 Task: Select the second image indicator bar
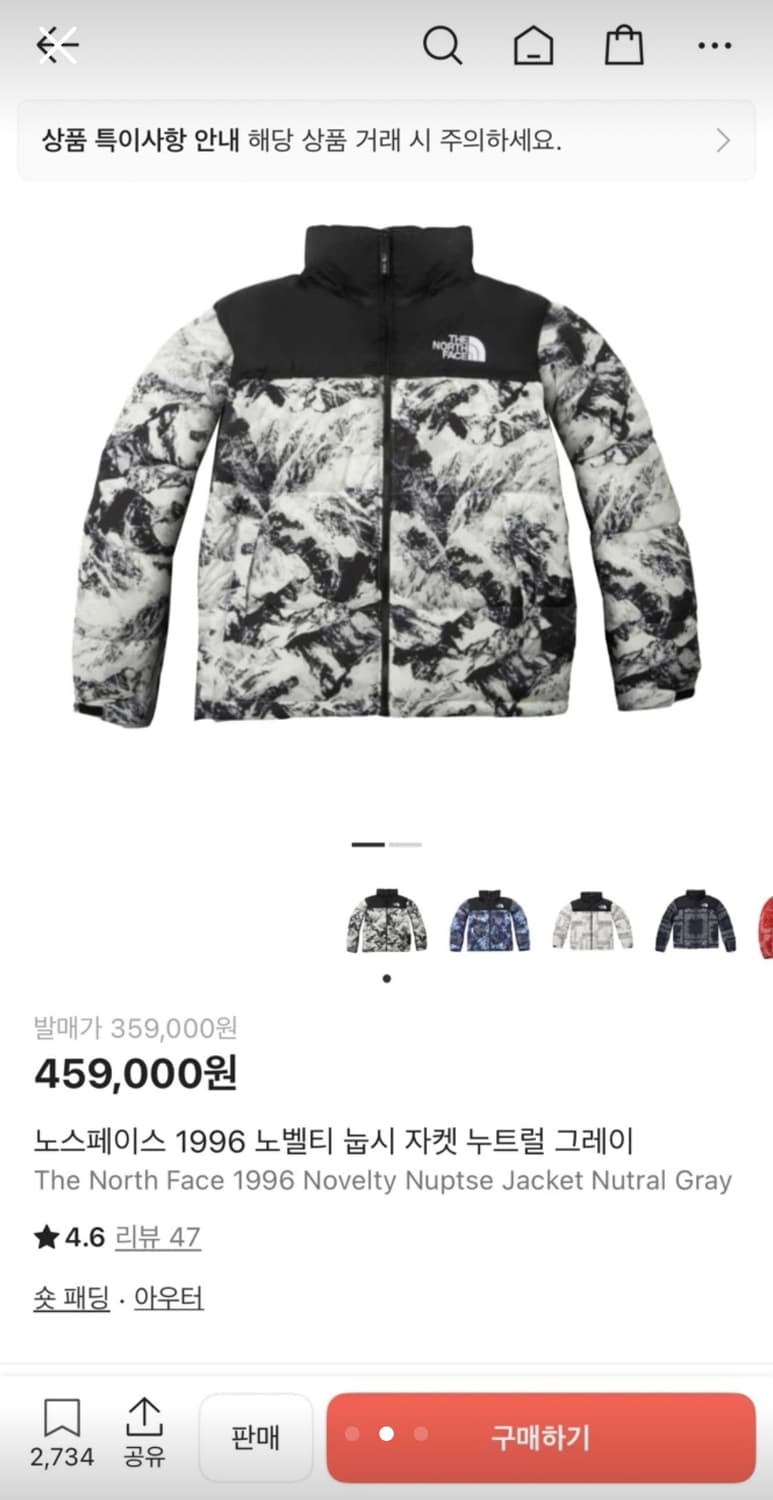(405, 843)
